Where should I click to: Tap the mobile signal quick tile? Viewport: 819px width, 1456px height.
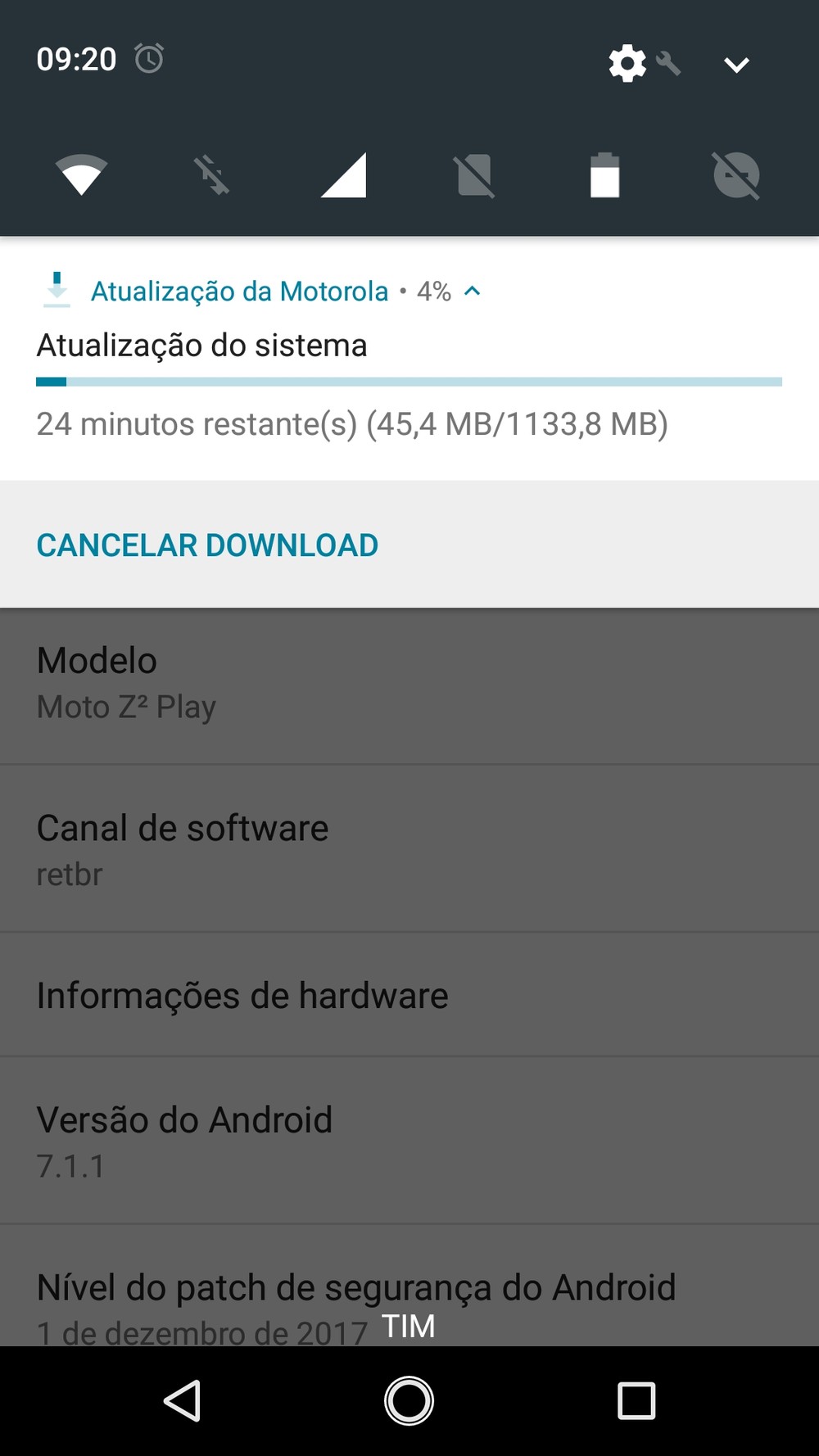tap(343, 175)
